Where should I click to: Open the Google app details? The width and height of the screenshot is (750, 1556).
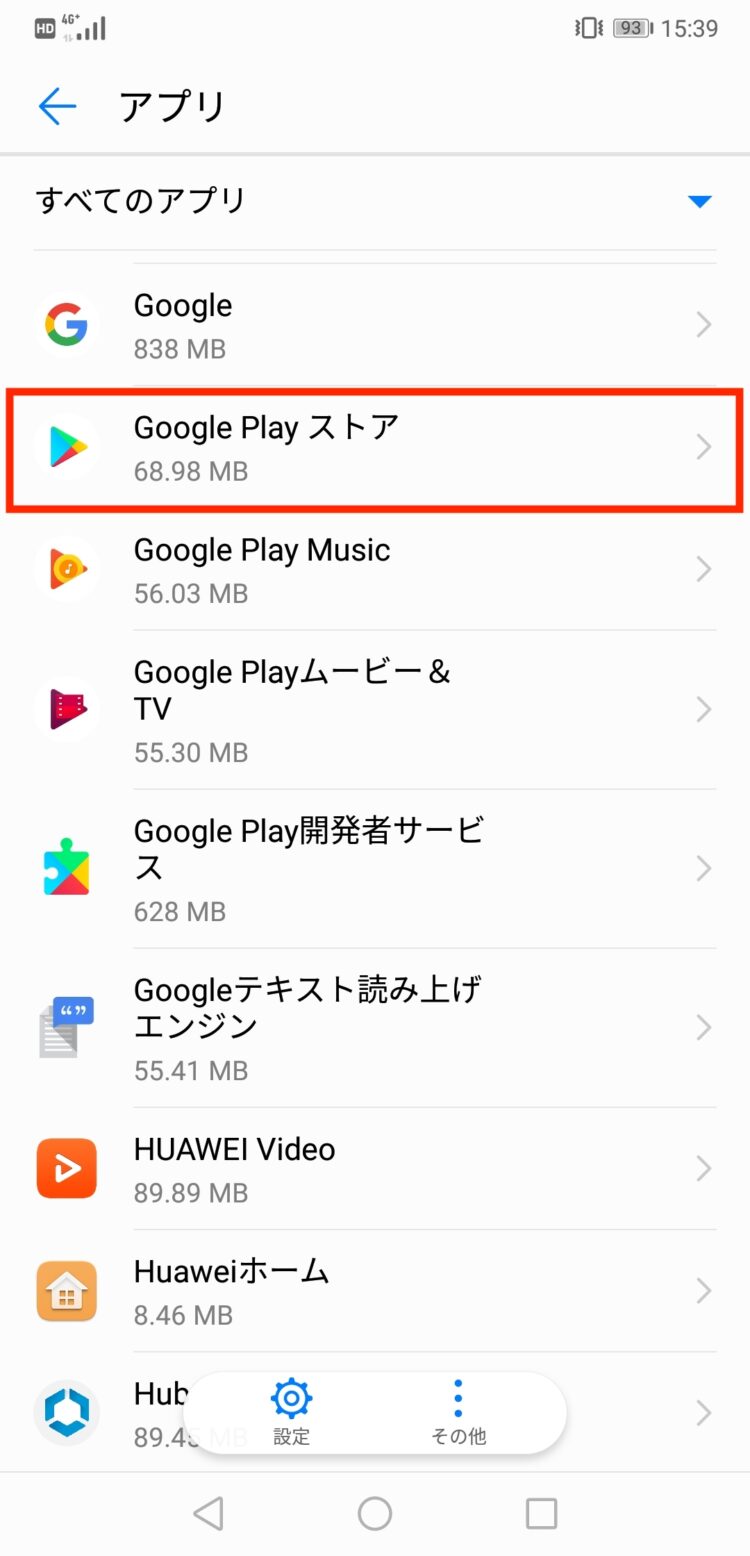tap(375, 325)
